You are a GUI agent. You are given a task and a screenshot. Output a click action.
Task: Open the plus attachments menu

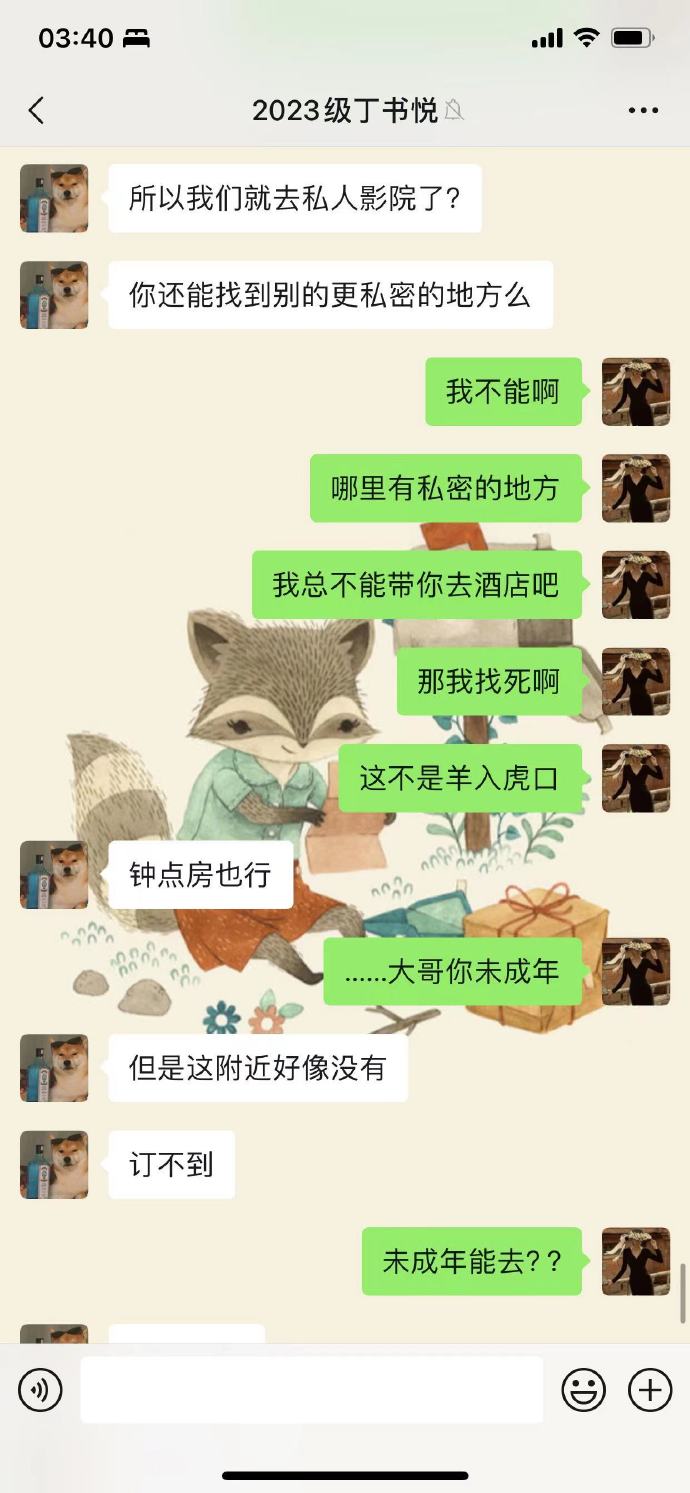point(650,1390)
